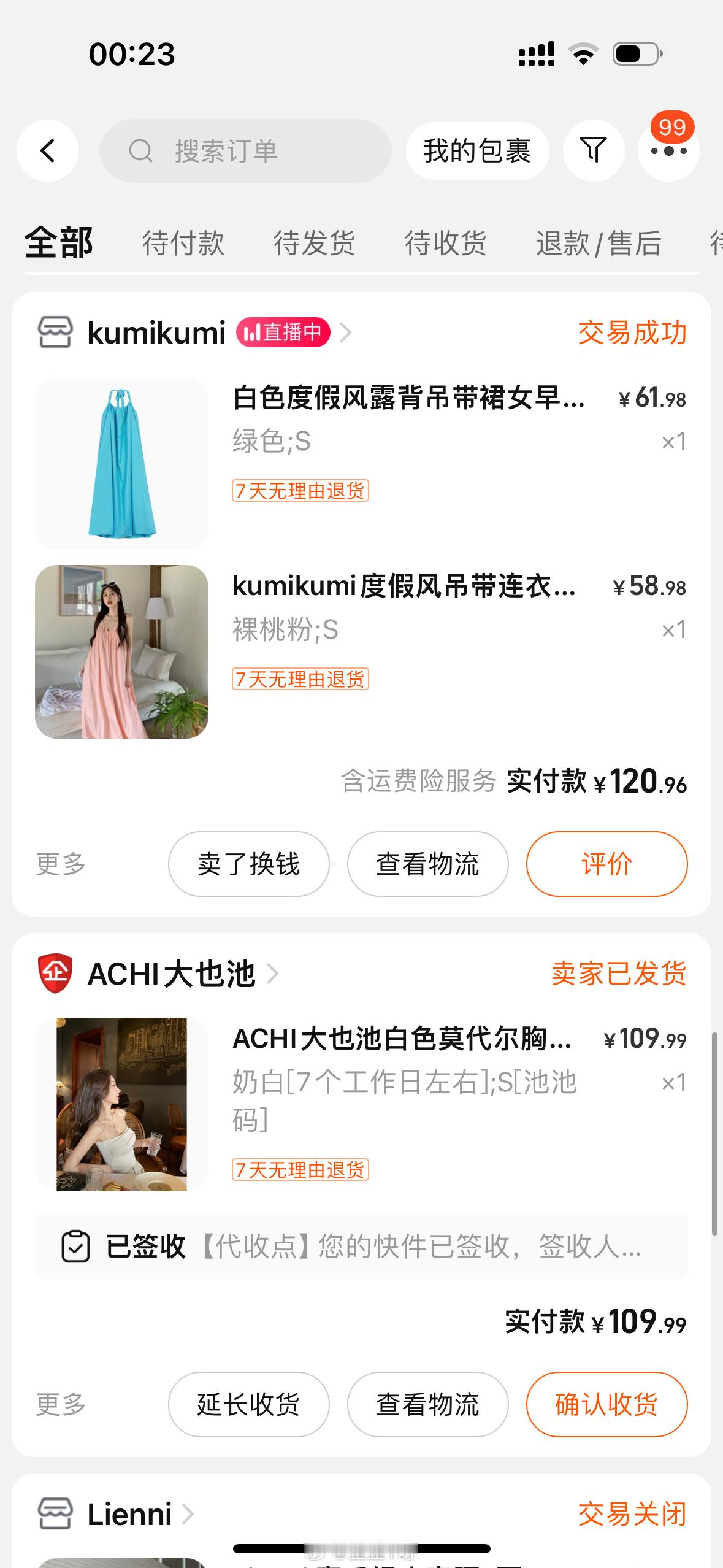This screenshot has height=1568, width=723.
Task: Tap 卖了换钱 on kumikumi order
Action: pyautogui.click(x=248, y=864)
